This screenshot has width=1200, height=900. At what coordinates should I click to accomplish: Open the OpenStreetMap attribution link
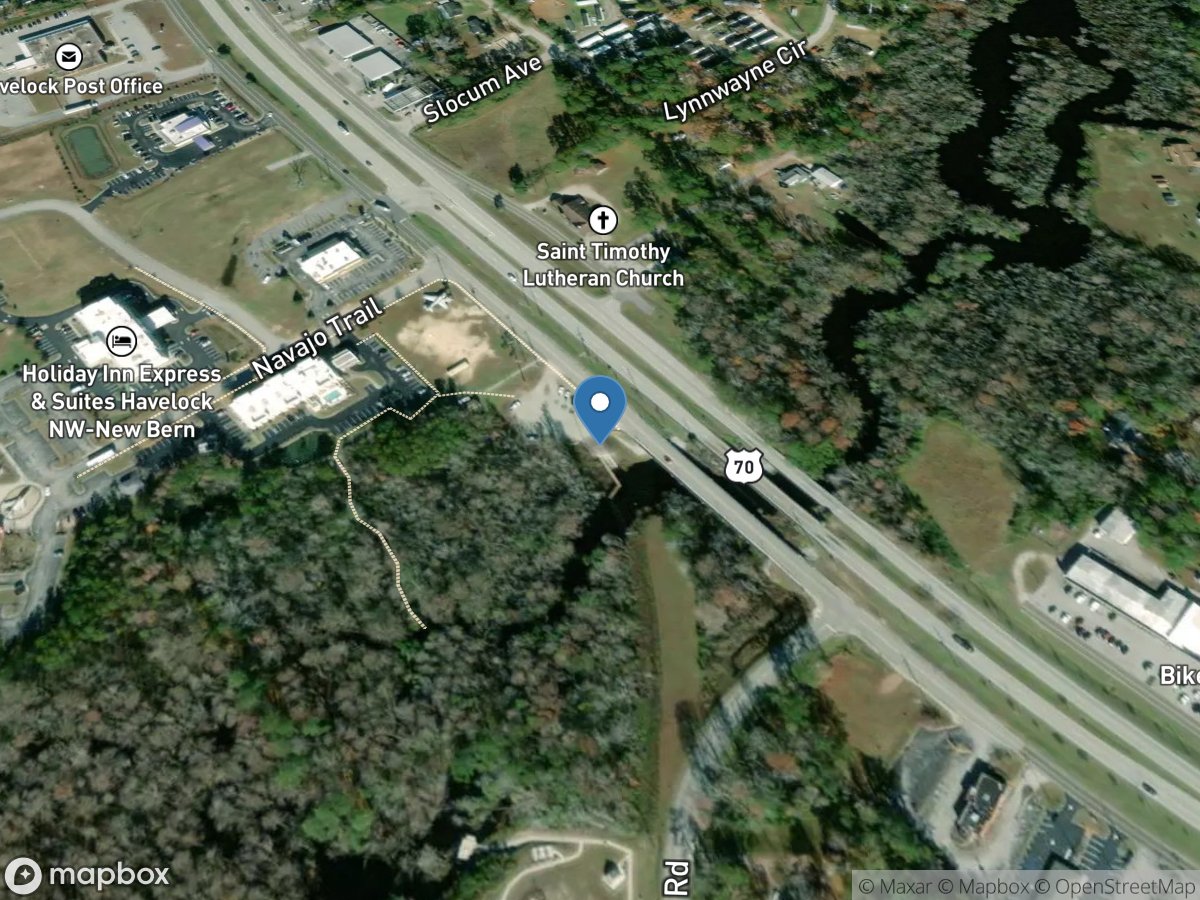point(1117,886)
